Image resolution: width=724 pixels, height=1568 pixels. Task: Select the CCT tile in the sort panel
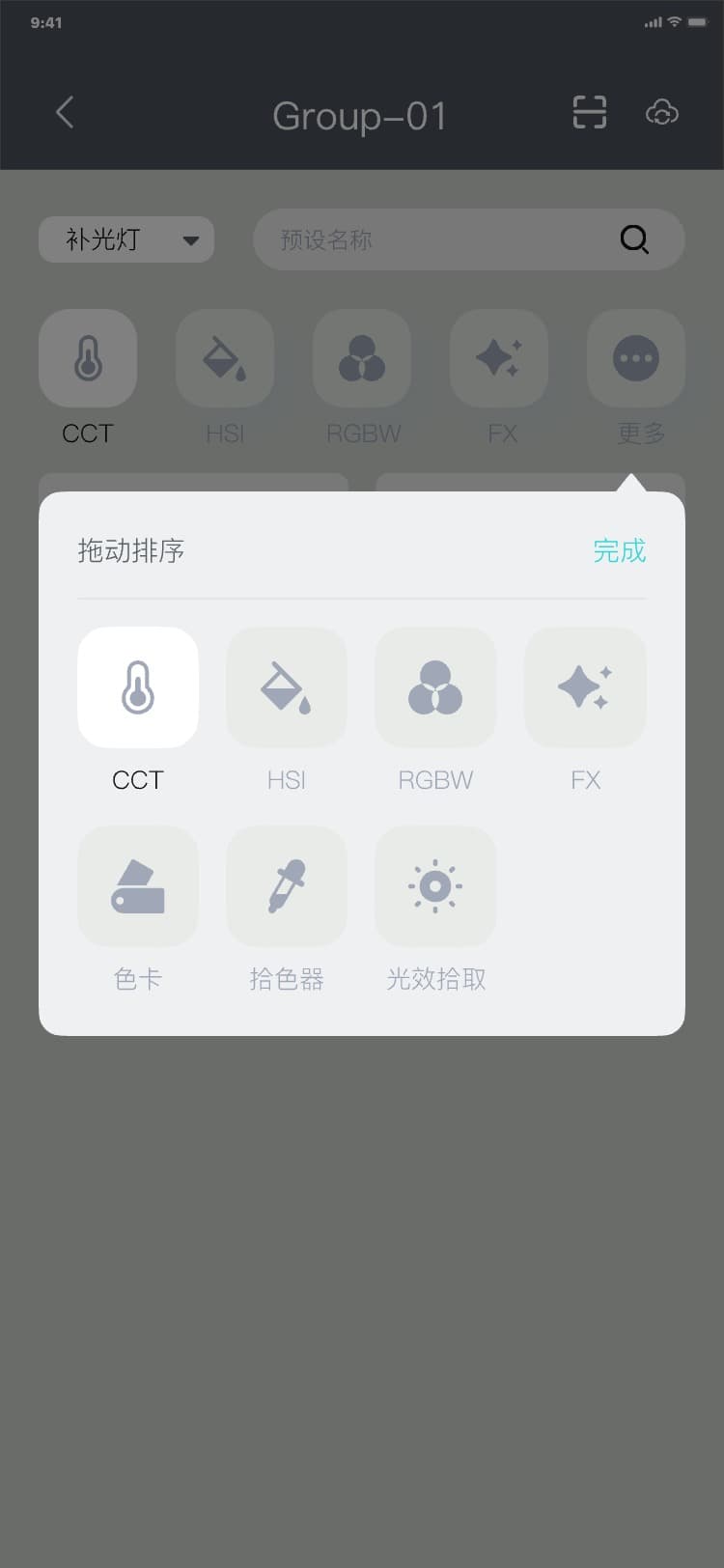138,687
